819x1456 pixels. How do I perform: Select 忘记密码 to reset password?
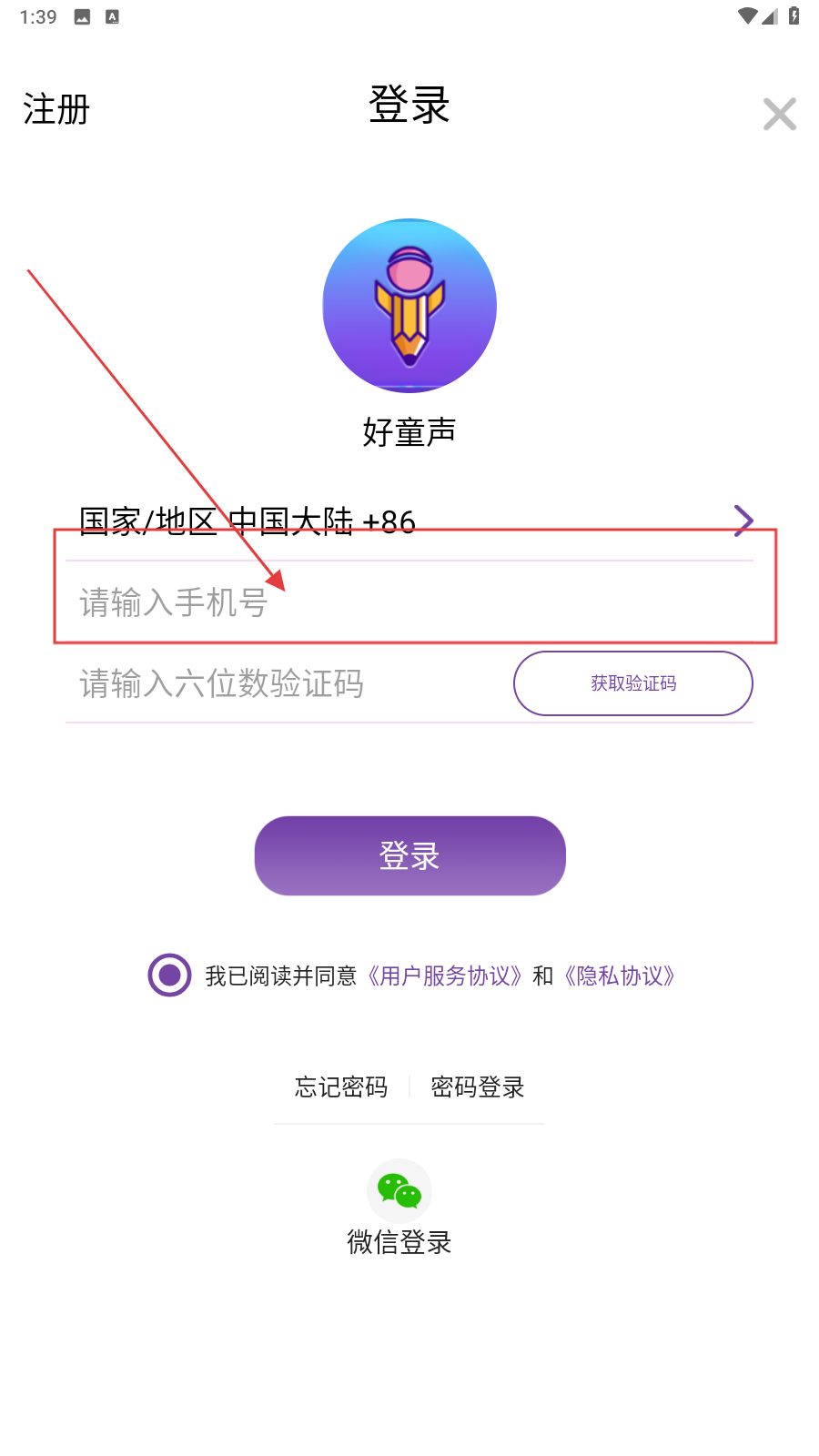coord(341,1087)
